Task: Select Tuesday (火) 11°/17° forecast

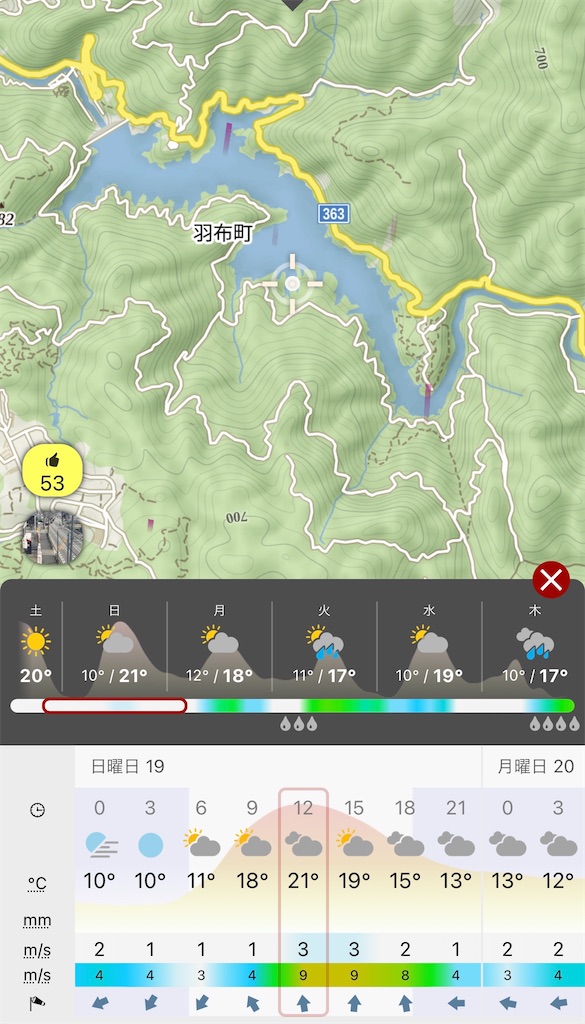Action: (x=324, y=645)
